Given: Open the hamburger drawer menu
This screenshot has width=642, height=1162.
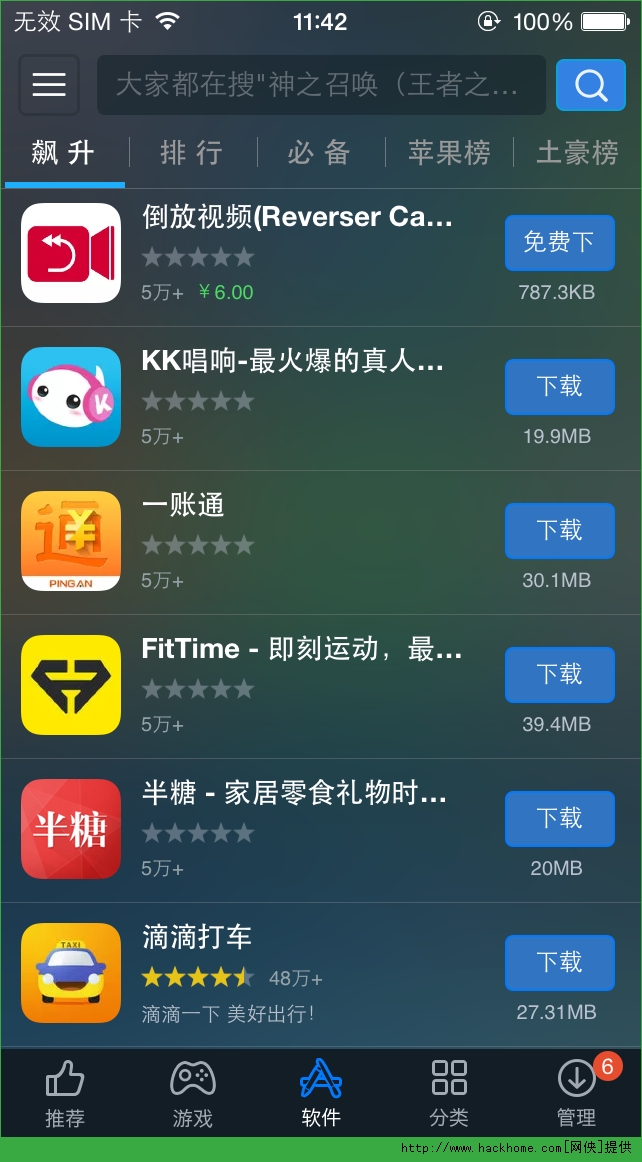Looking at the screenshot, I should click(x=48, y=85).
